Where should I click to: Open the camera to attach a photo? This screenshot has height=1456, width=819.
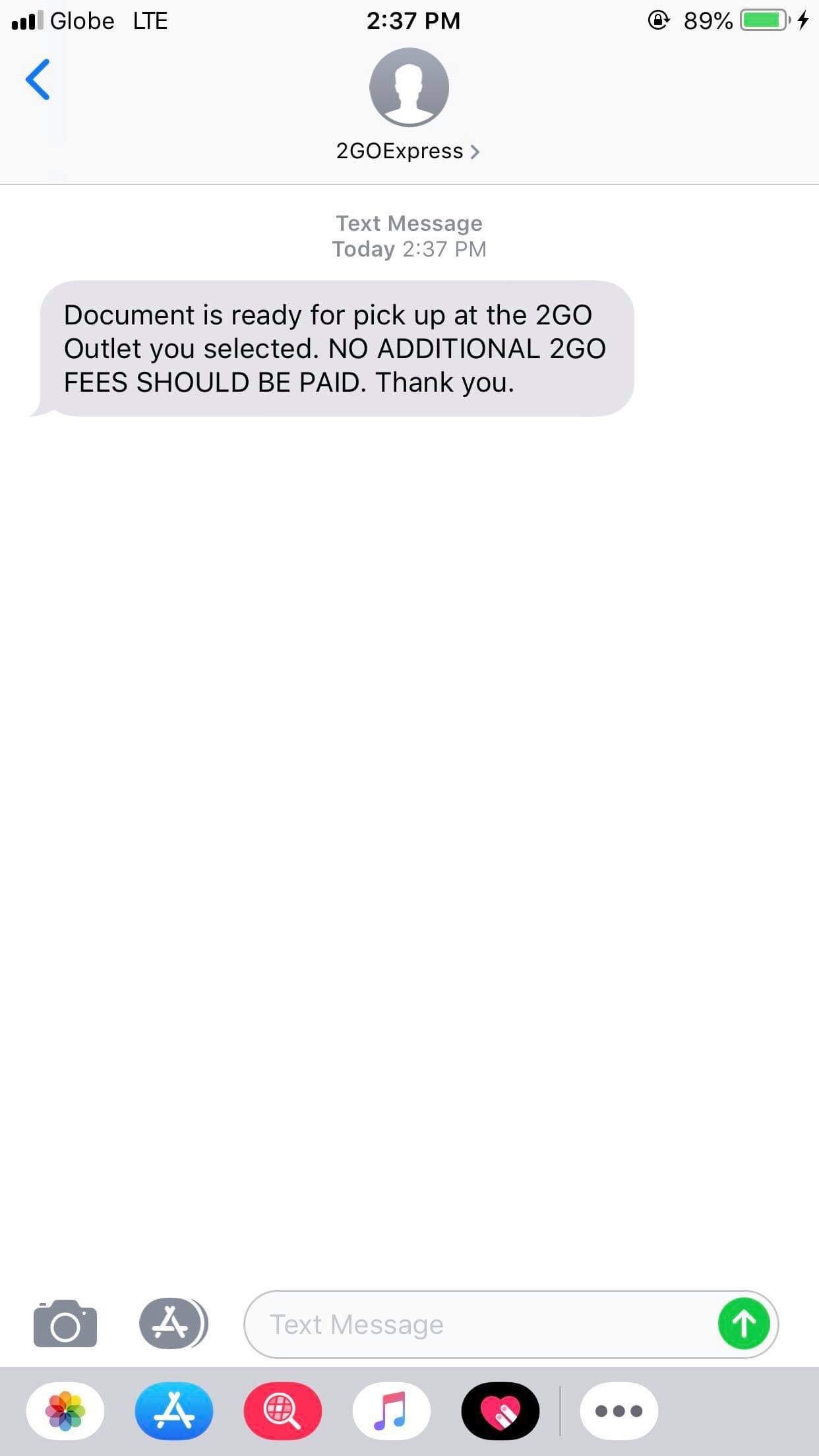(65, 1323)
